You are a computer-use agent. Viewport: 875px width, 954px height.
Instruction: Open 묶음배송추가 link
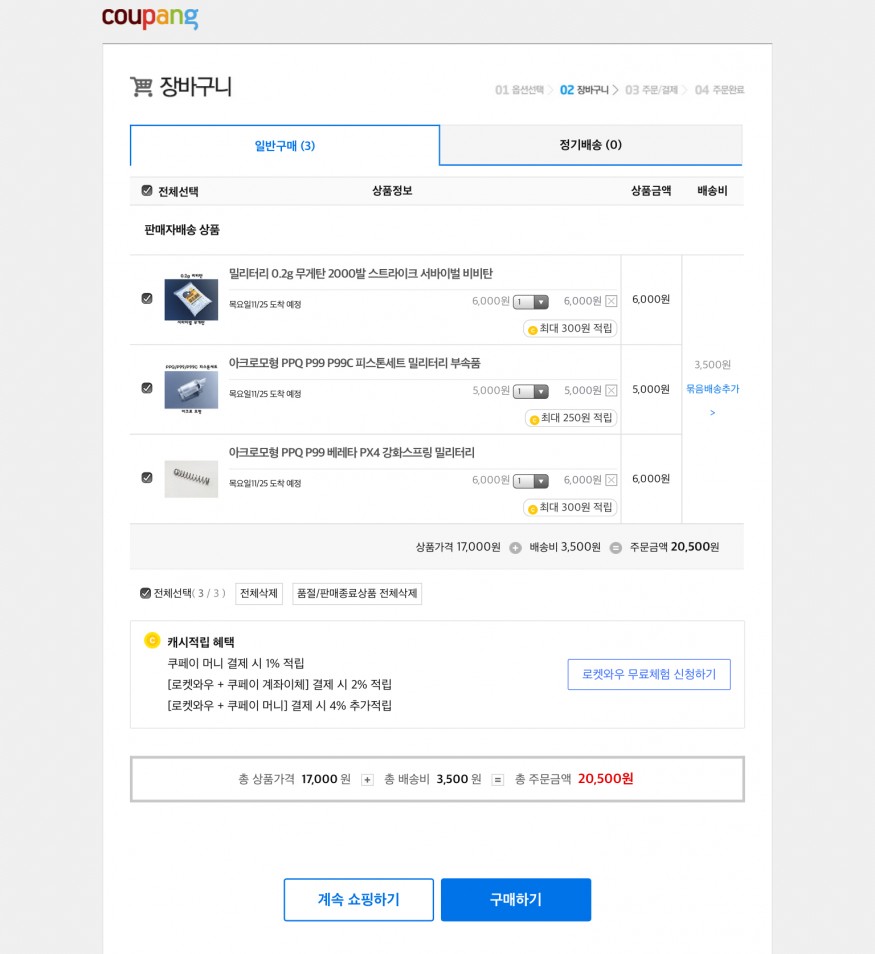pos(712,389)
